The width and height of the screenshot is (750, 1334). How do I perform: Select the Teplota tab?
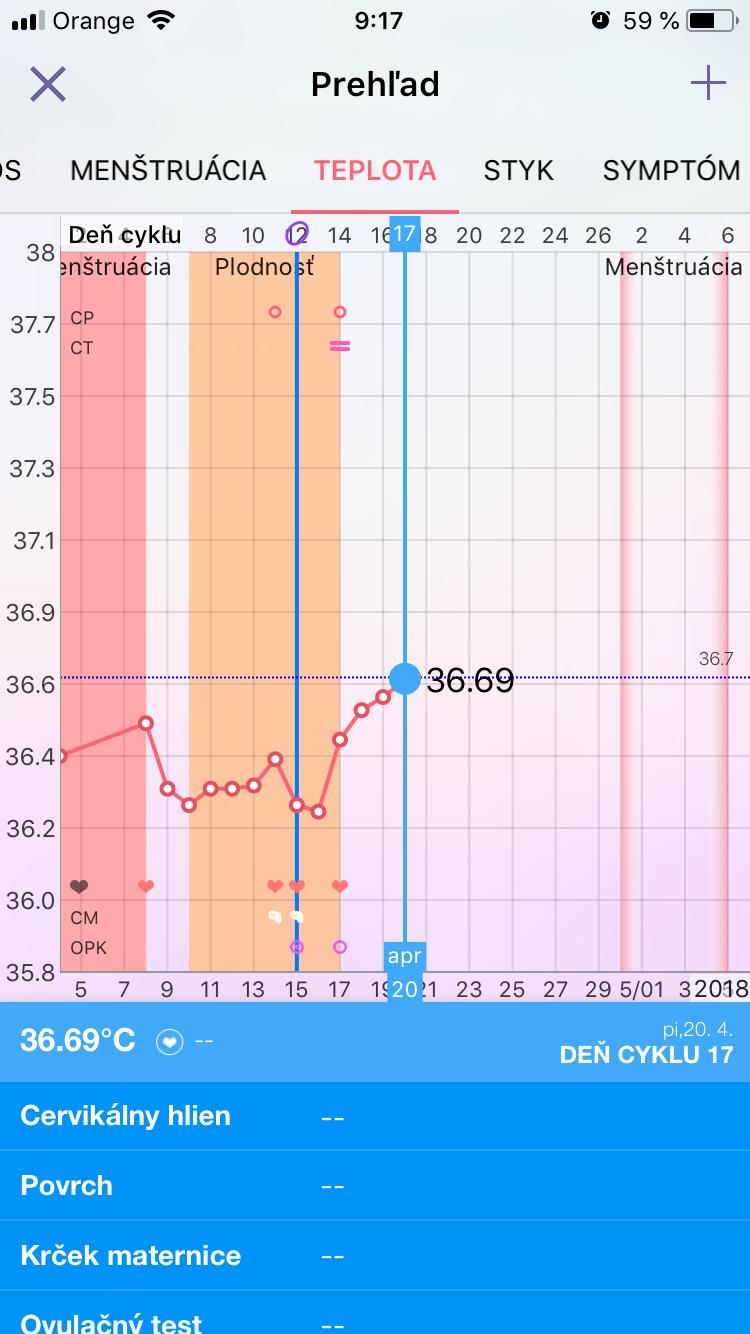pos(375,171)
